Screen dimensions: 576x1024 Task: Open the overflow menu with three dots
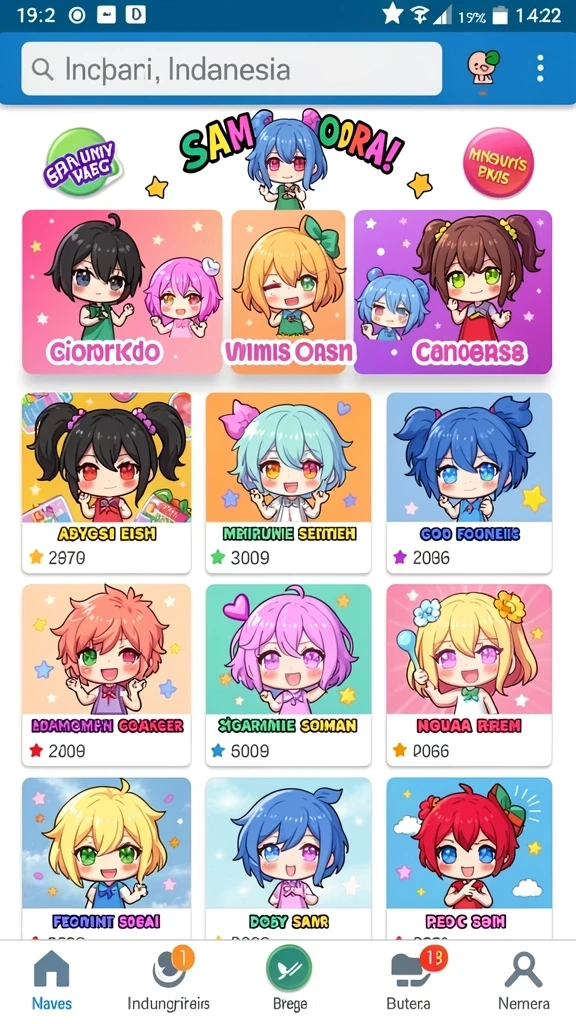[x=540, y=68]
